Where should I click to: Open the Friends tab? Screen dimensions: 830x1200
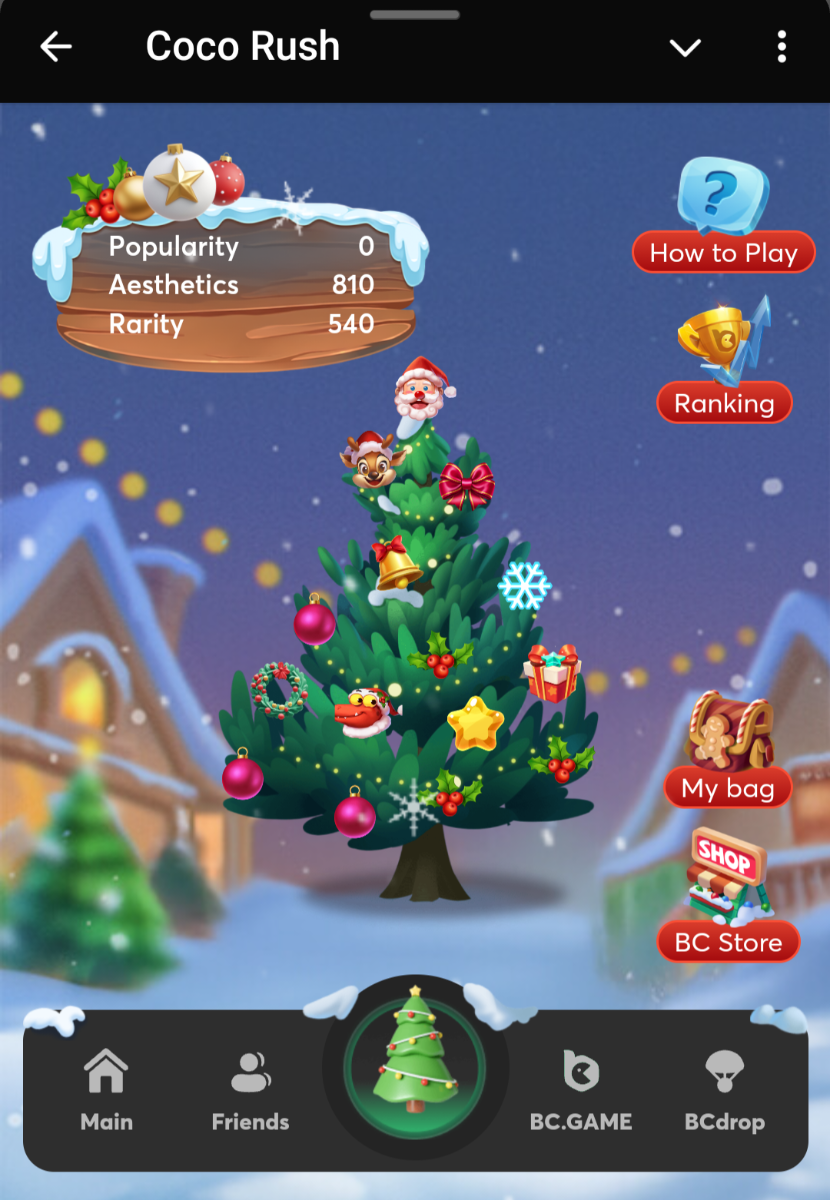click(250, 1091)
